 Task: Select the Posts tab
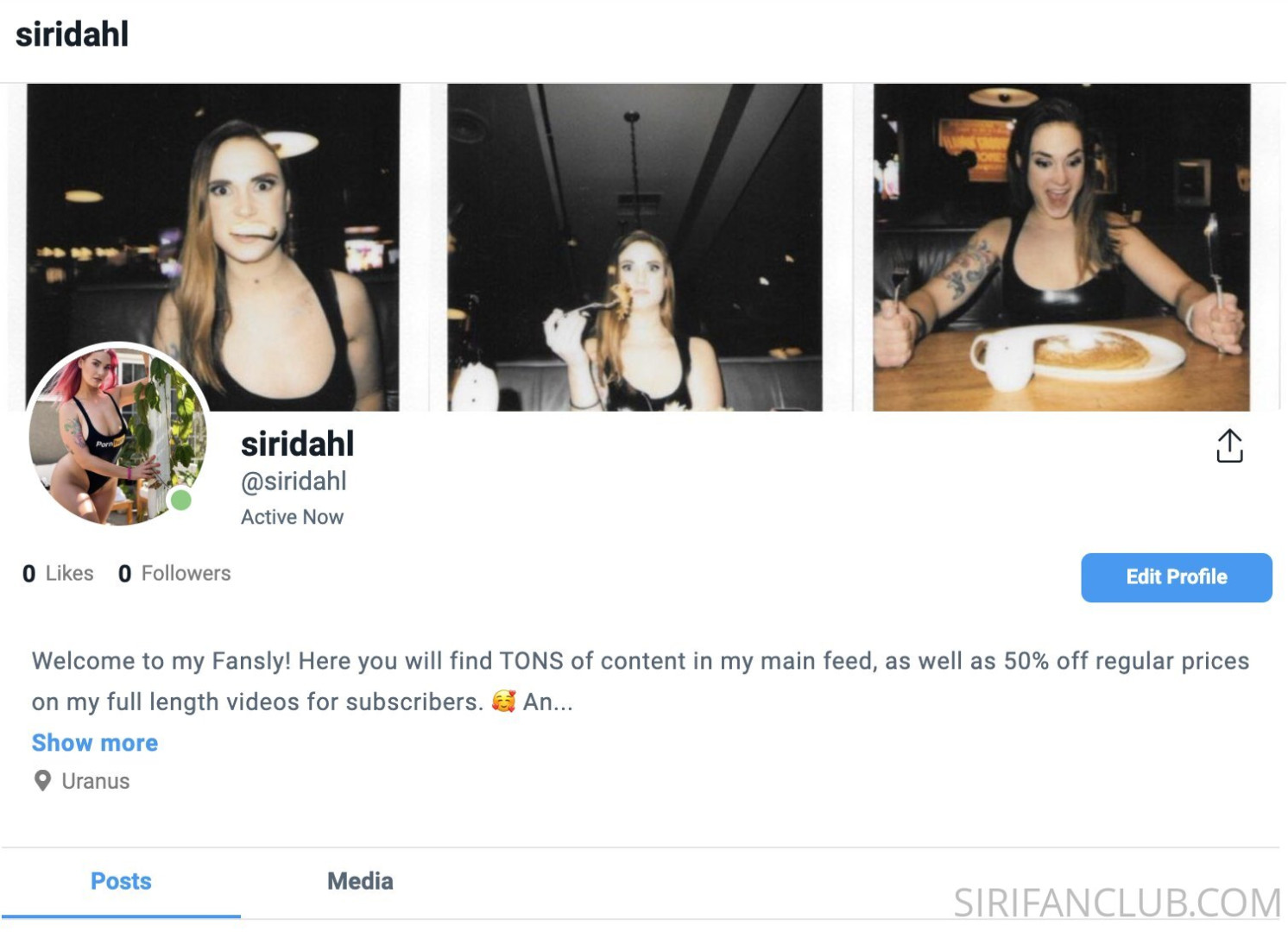coord(121,881)
